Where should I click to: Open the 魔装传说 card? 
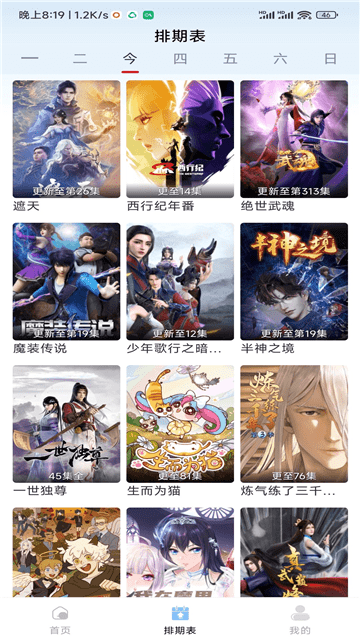click(67, 288)
